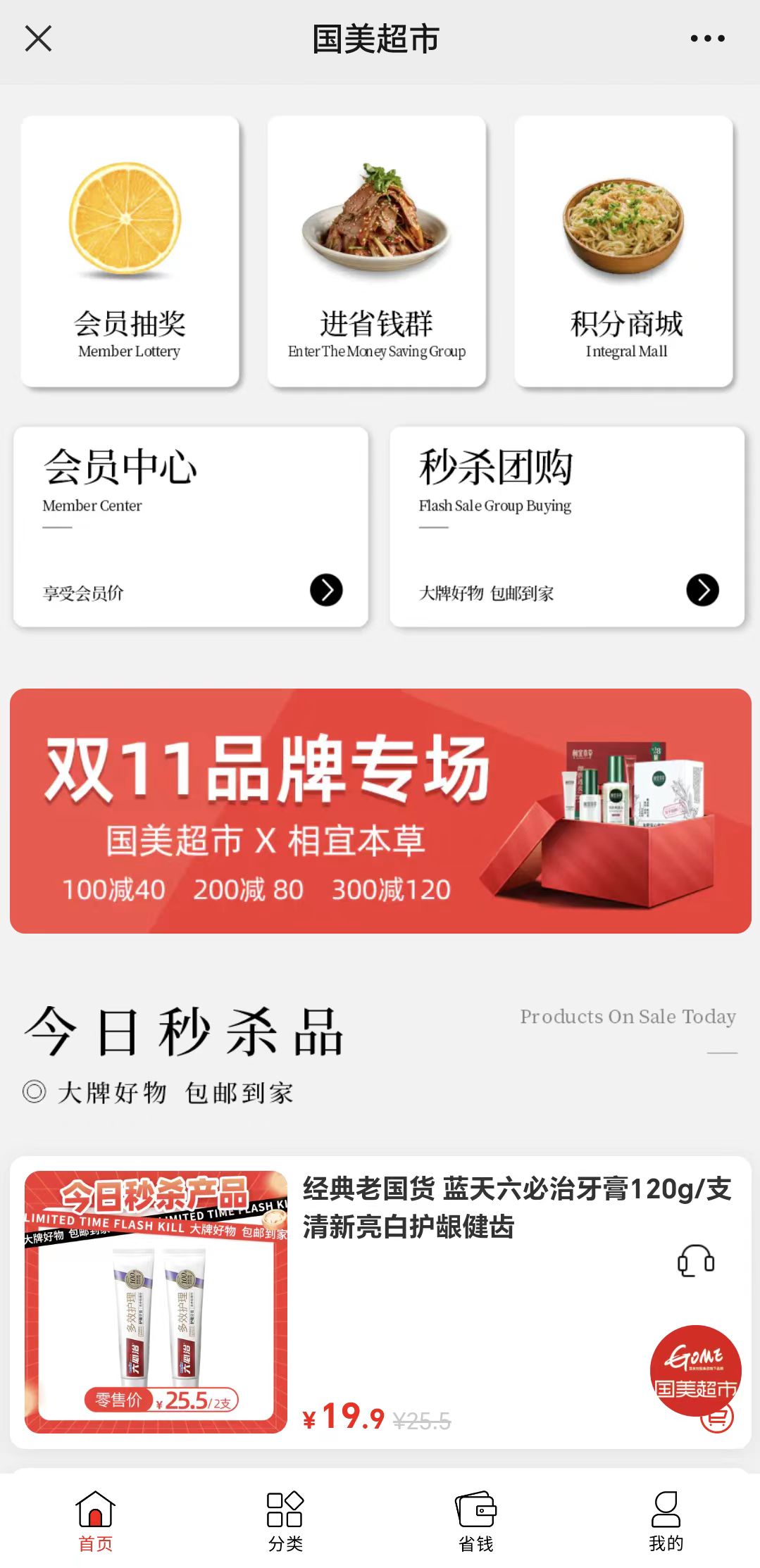The width and height of the screenshot is (760, 1568).
Task: Contact customer service via the headset icon
Action: click(x=695, y=1260)
